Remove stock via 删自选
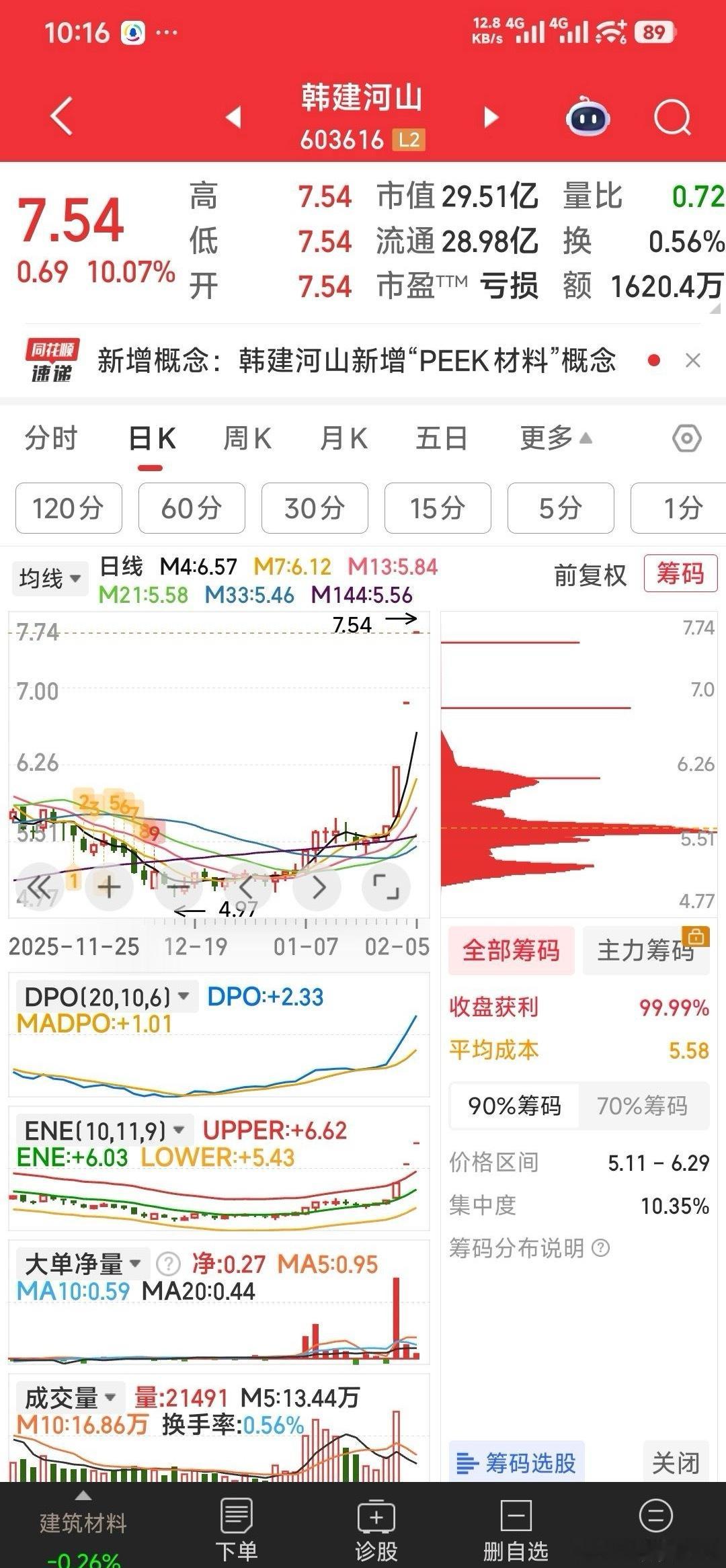 coord(516,1526)
